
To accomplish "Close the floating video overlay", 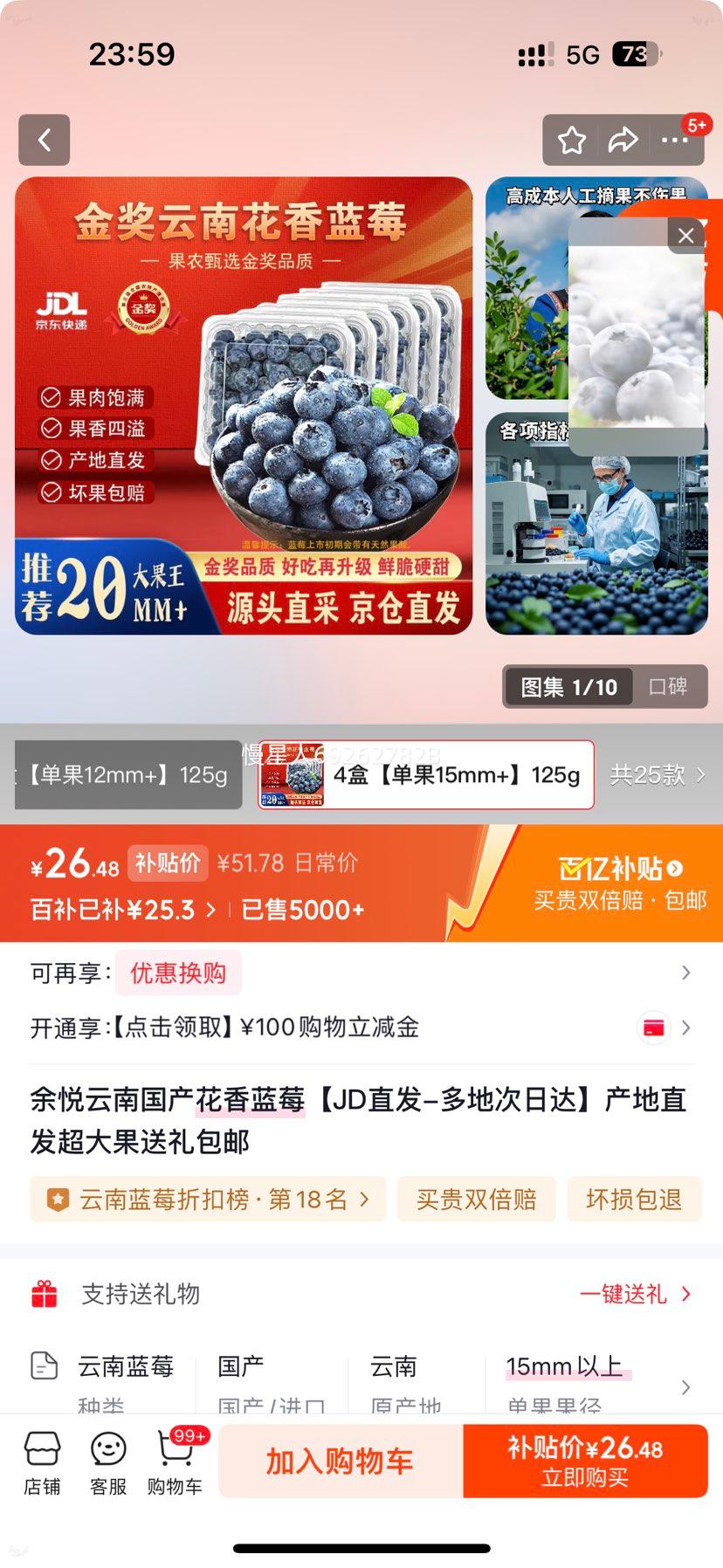I will click(x=685, y=234).
